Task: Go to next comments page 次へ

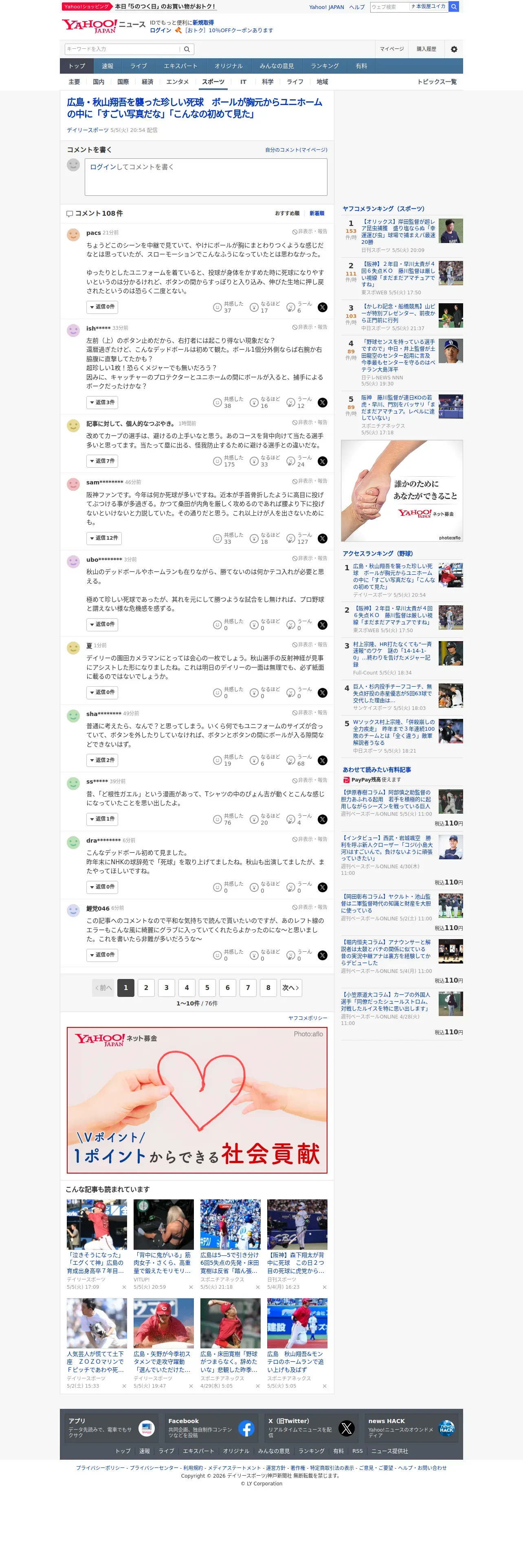Action: [x=291, y=988]
